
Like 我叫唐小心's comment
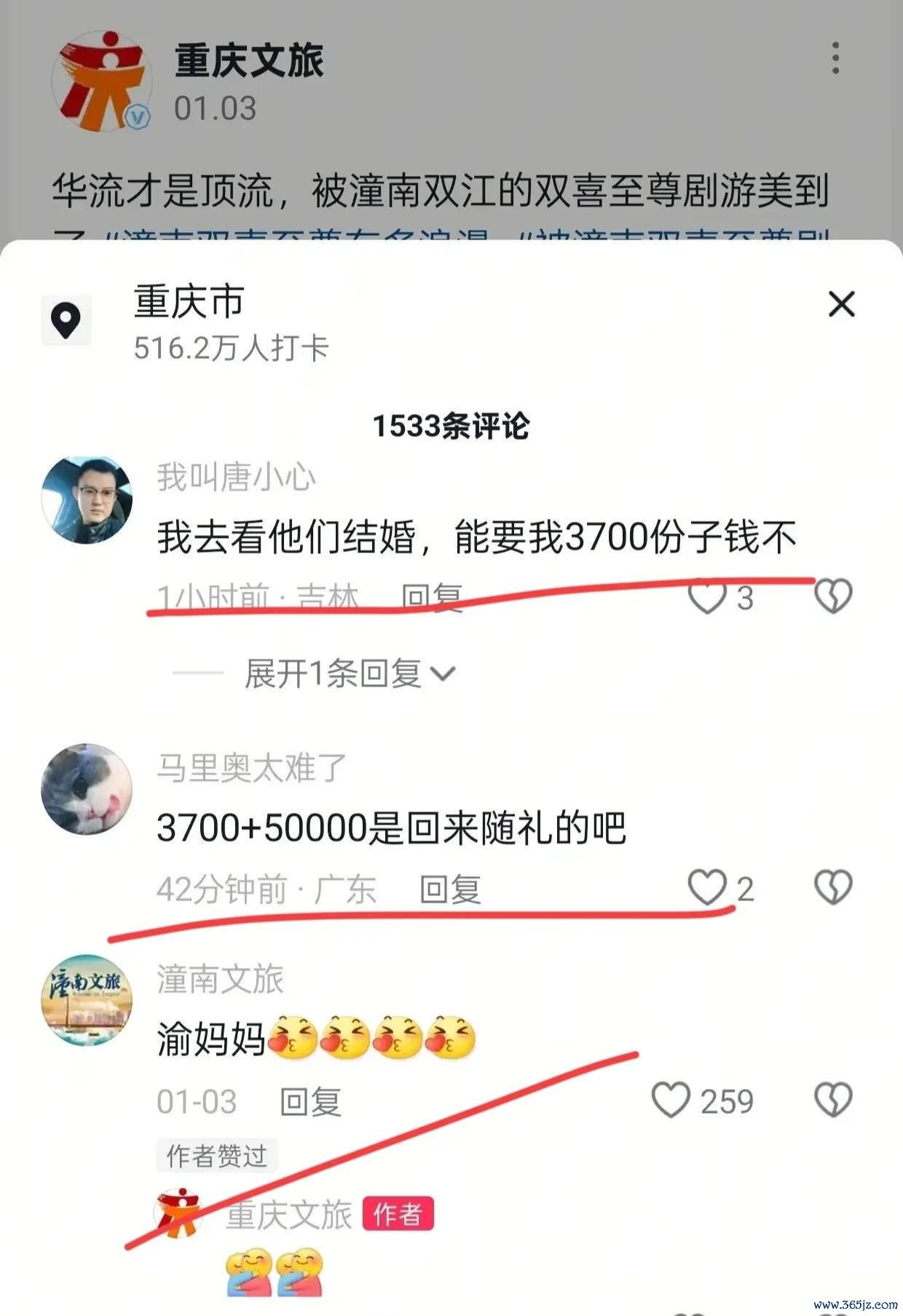(x=707, y=597)
